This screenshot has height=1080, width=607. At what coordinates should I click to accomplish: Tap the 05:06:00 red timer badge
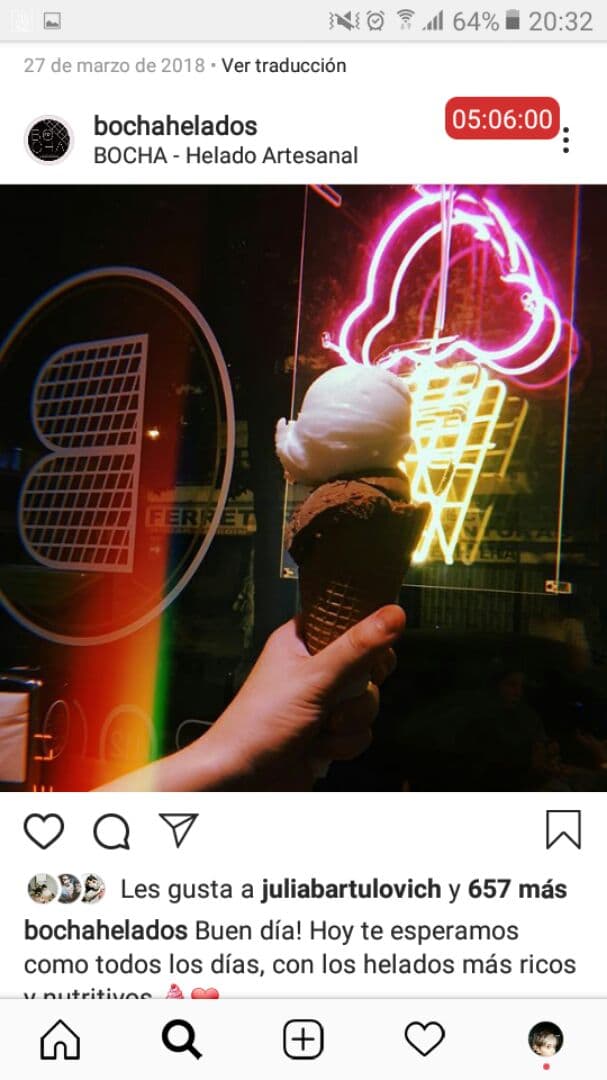coord(502,119)
